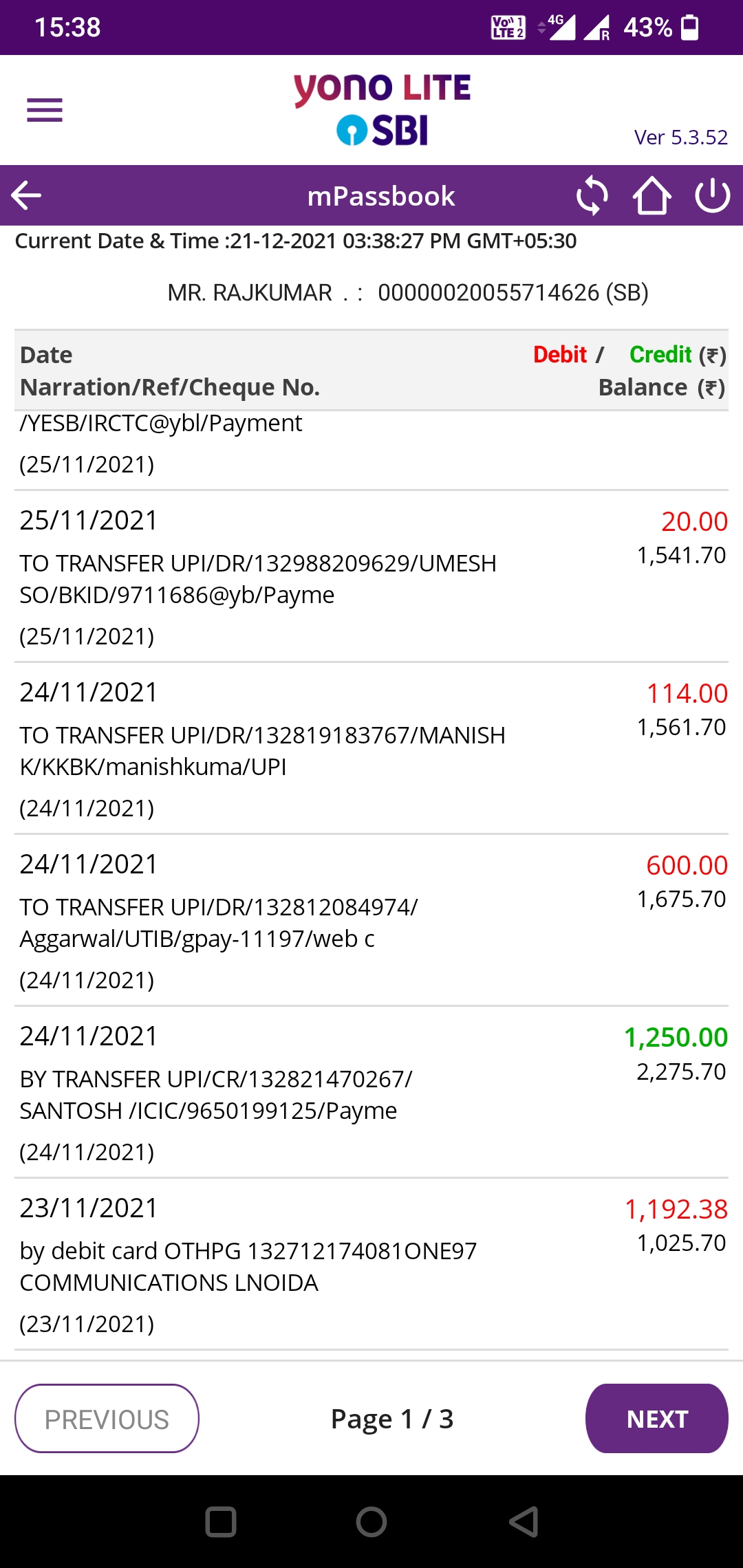Load the NEXT page of transactions
Screen dimensions: 743x1568
(656, 1418)
